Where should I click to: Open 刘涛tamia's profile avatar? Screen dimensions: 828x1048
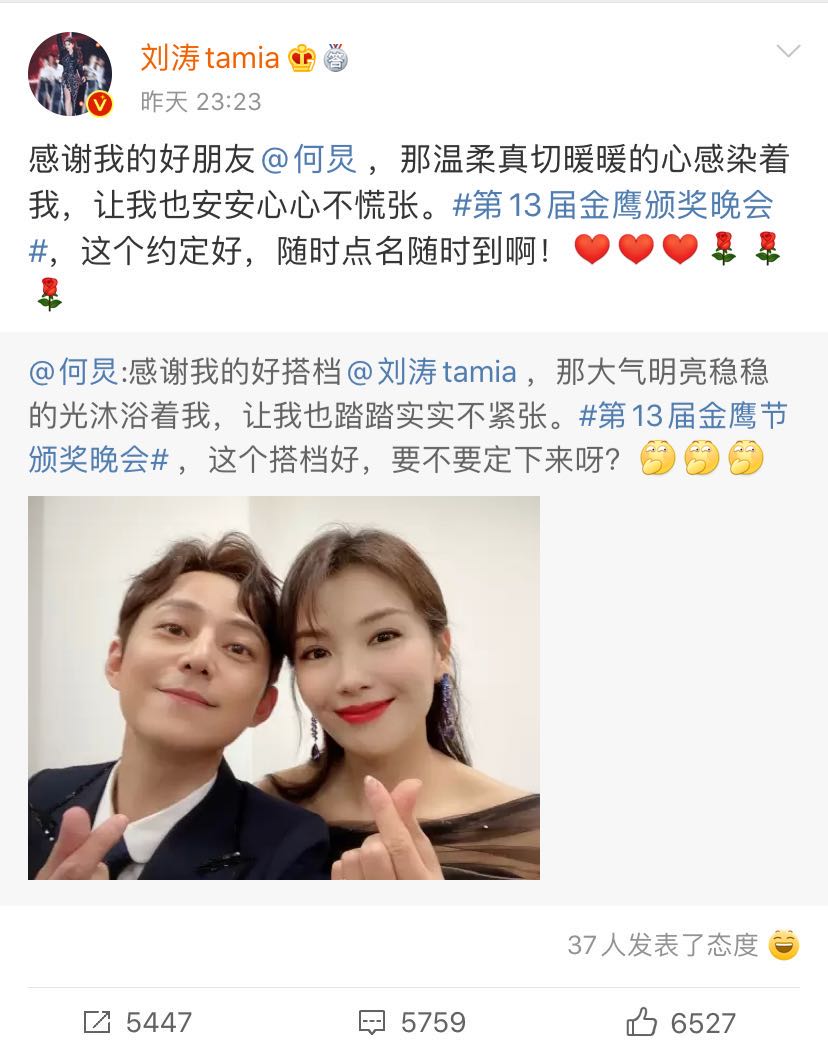(69, 74)
